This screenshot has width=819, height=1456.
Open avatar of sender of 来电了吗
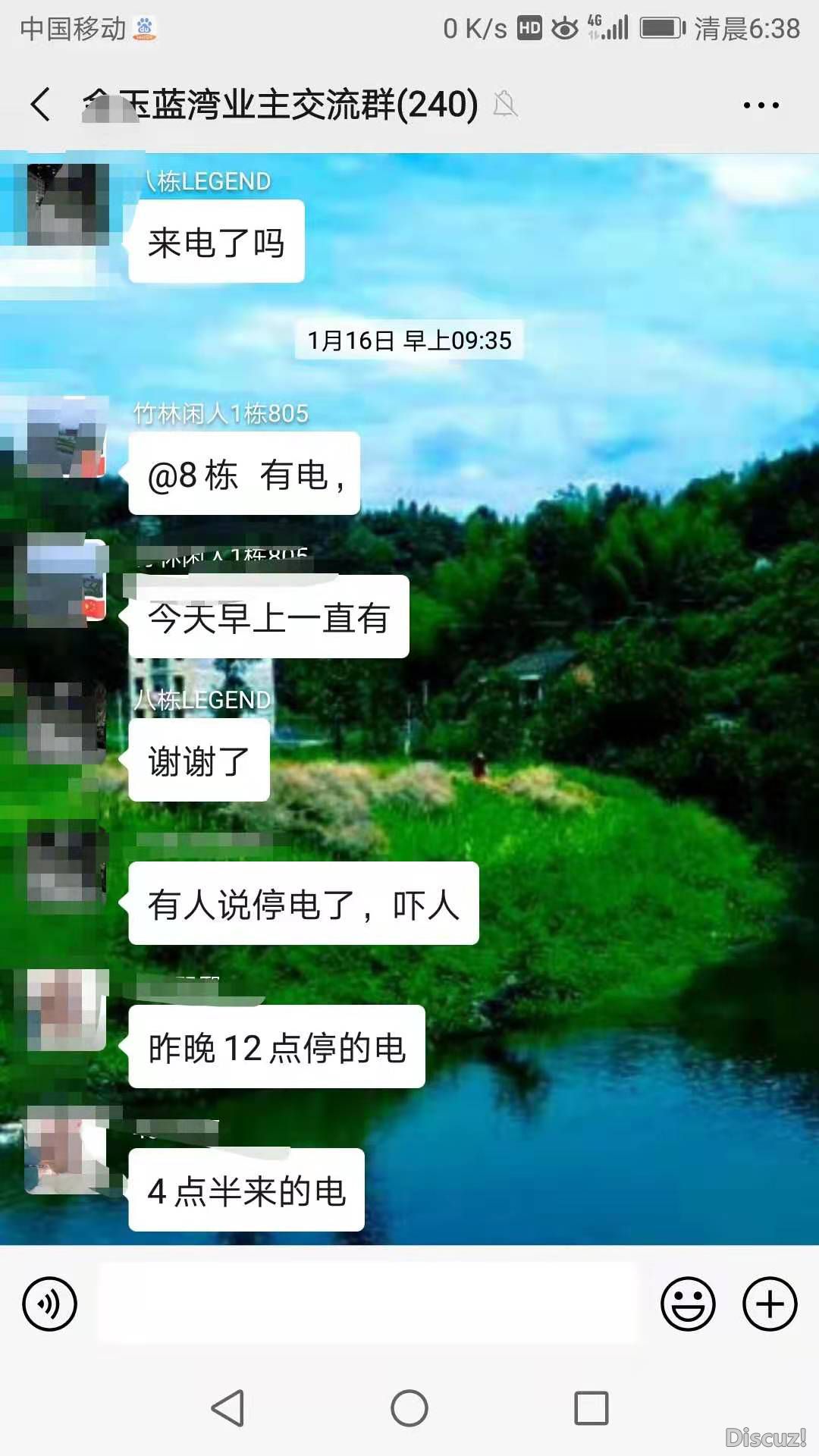(x=67, y=205)
